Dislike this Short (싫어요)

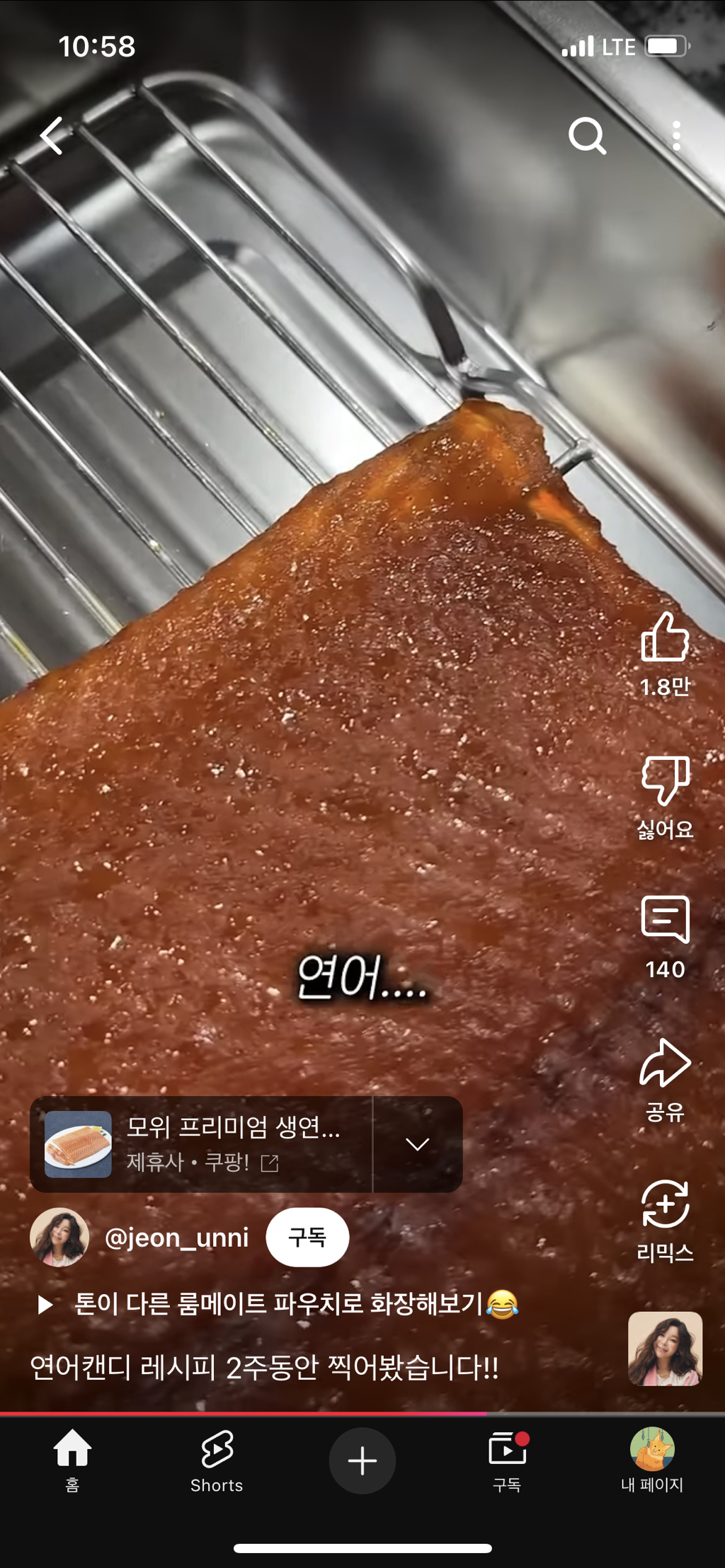(x=665, y=781)
